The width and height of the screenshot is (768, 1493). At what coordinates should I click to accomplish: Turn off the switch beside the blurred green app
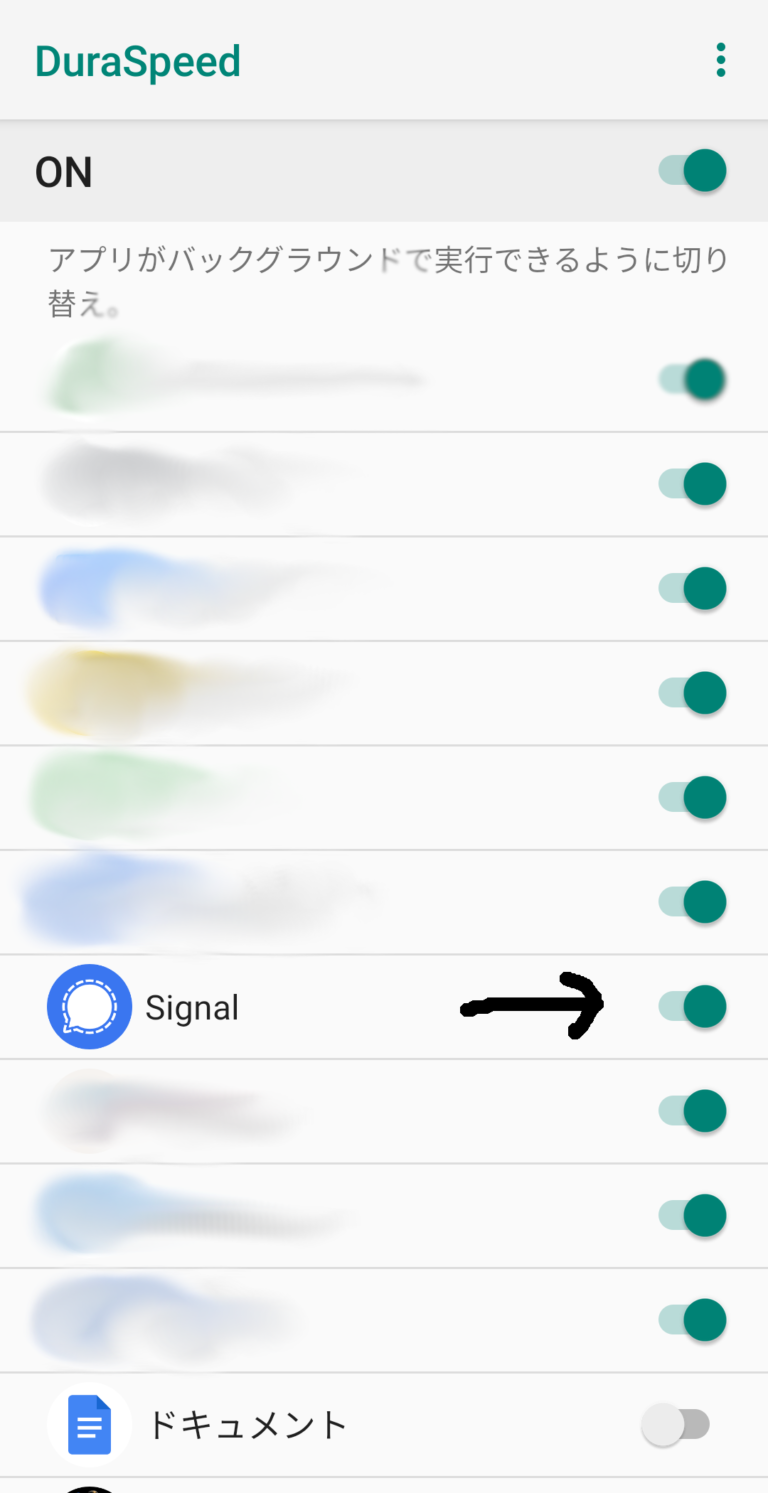(x=692, y=797)
